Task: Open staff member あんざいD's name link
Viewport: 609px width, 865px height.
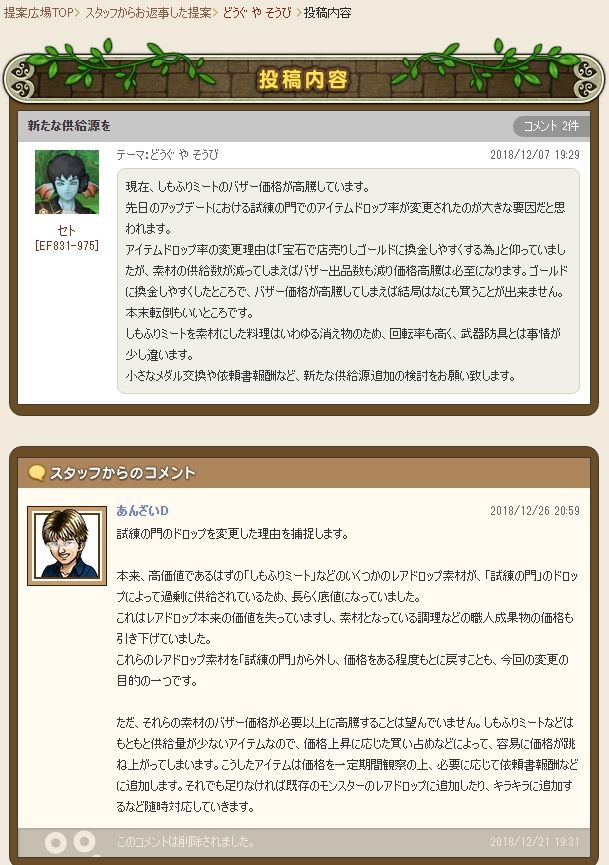Action: point(142,511)
